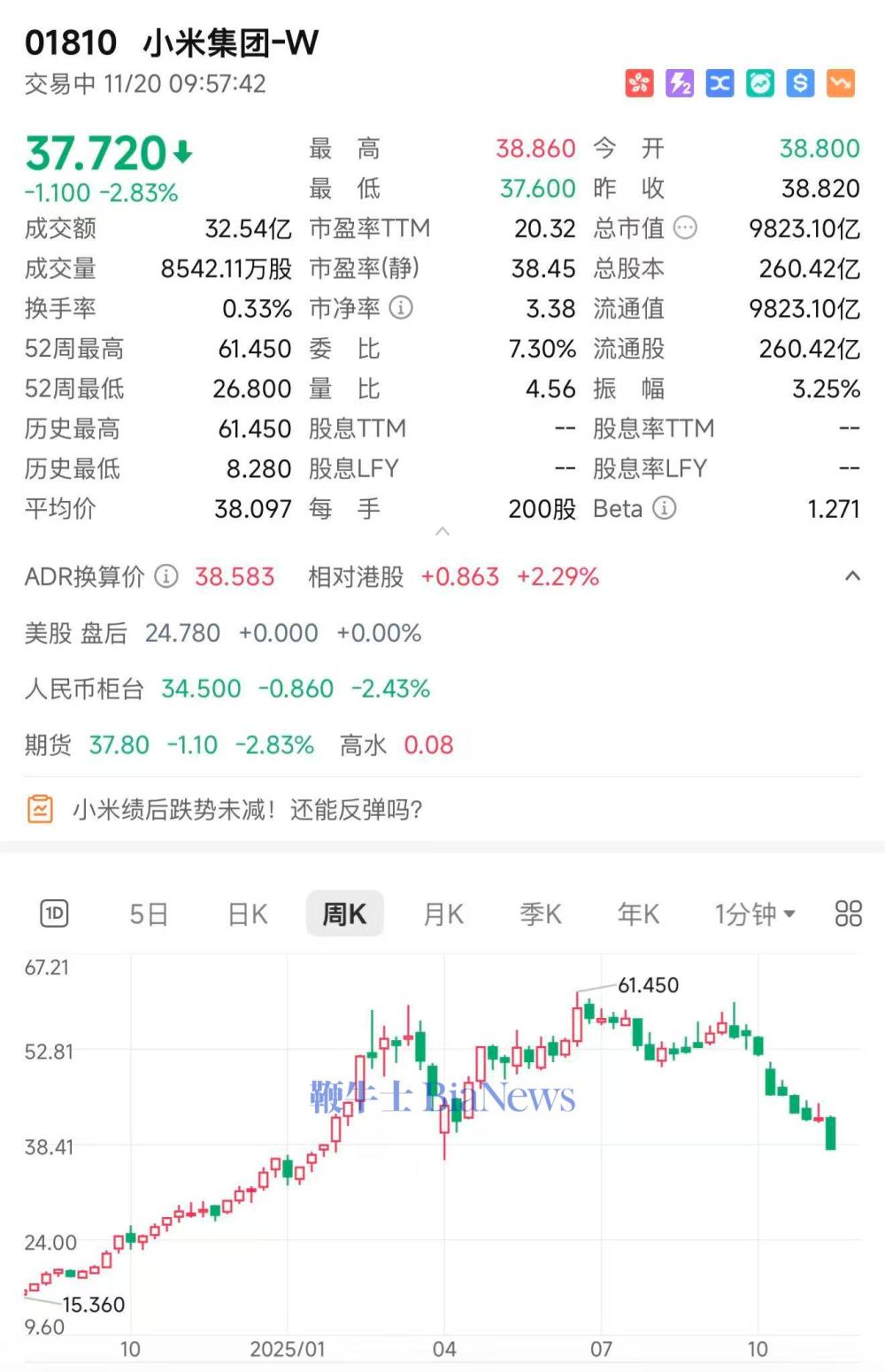Switch to the 日K chart tab
Viewport: 885px width, 1372px height.
(248, 913)
